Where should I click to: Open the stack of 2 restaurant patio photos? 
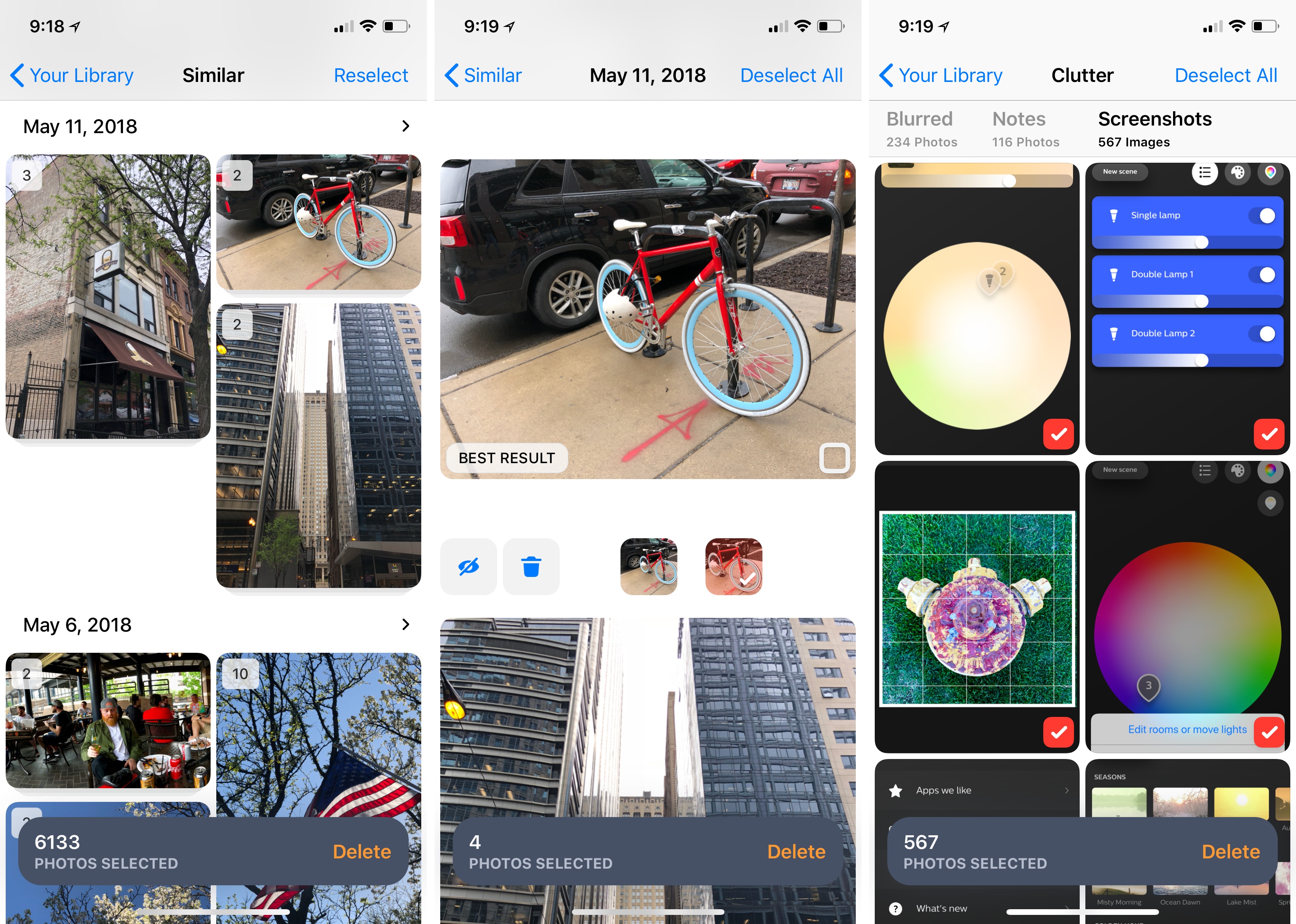(x=108, y=720)
